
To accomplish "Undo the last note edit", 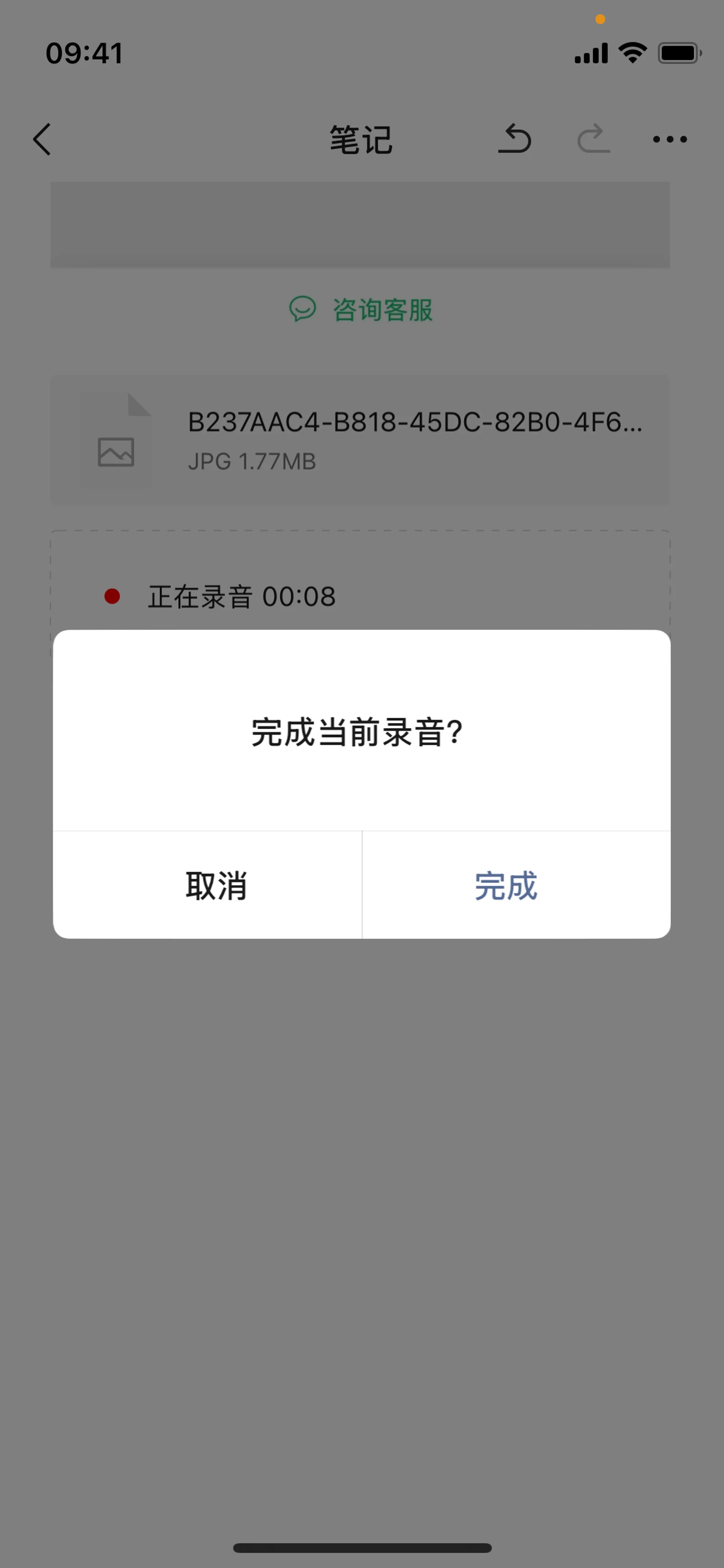I will tap(515, 139).
